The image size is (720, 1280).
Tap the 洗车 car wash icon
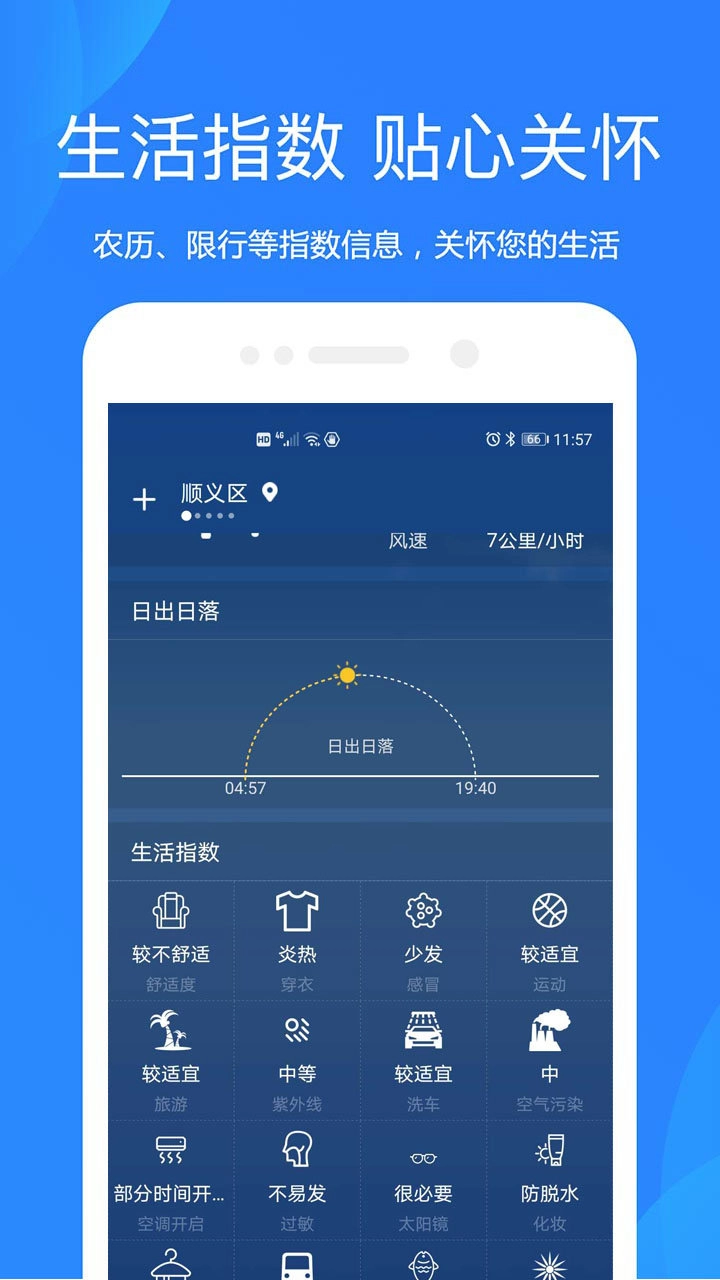point(423,1031)
